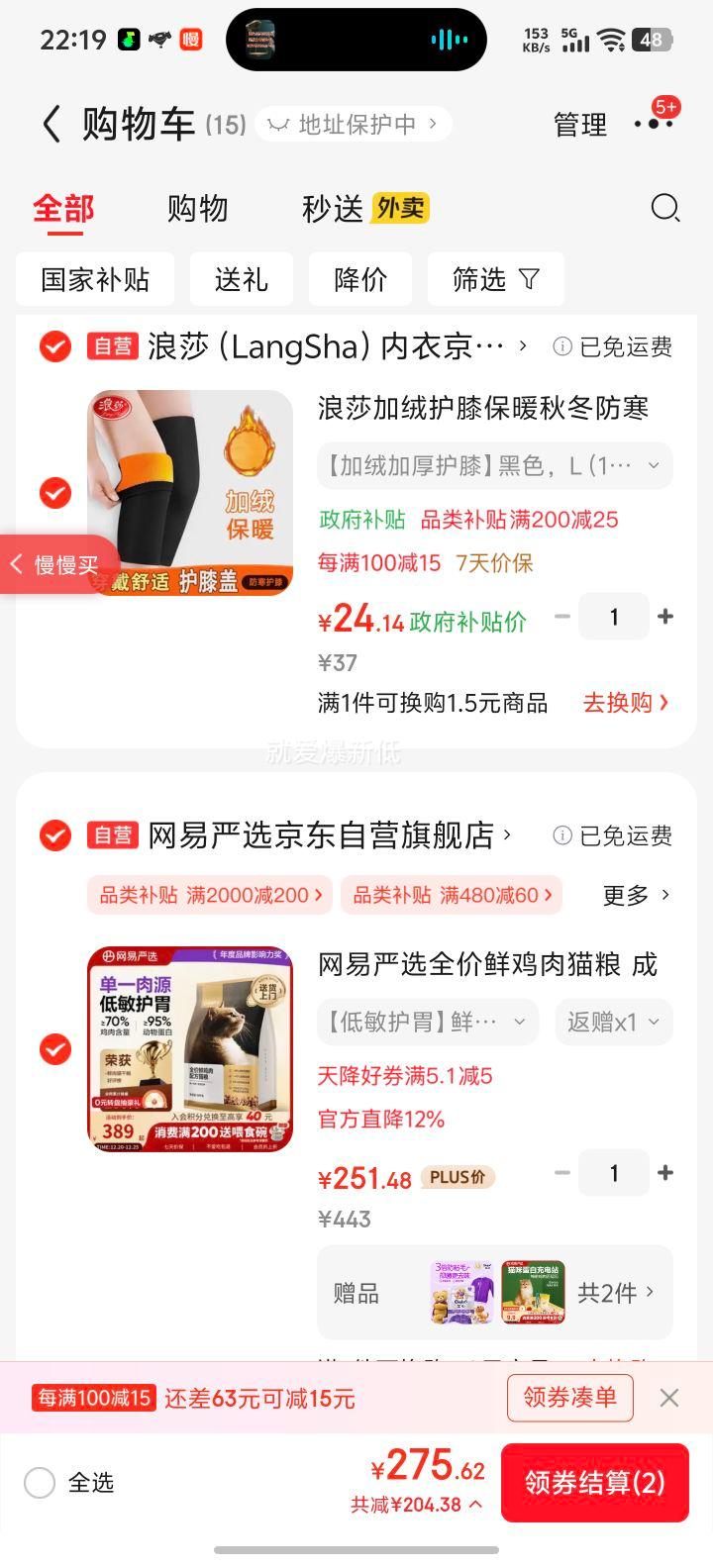Screen dimensions: 713x1568
Task: Open the more options menu with 5+ badge
Action: click(654, 126)
